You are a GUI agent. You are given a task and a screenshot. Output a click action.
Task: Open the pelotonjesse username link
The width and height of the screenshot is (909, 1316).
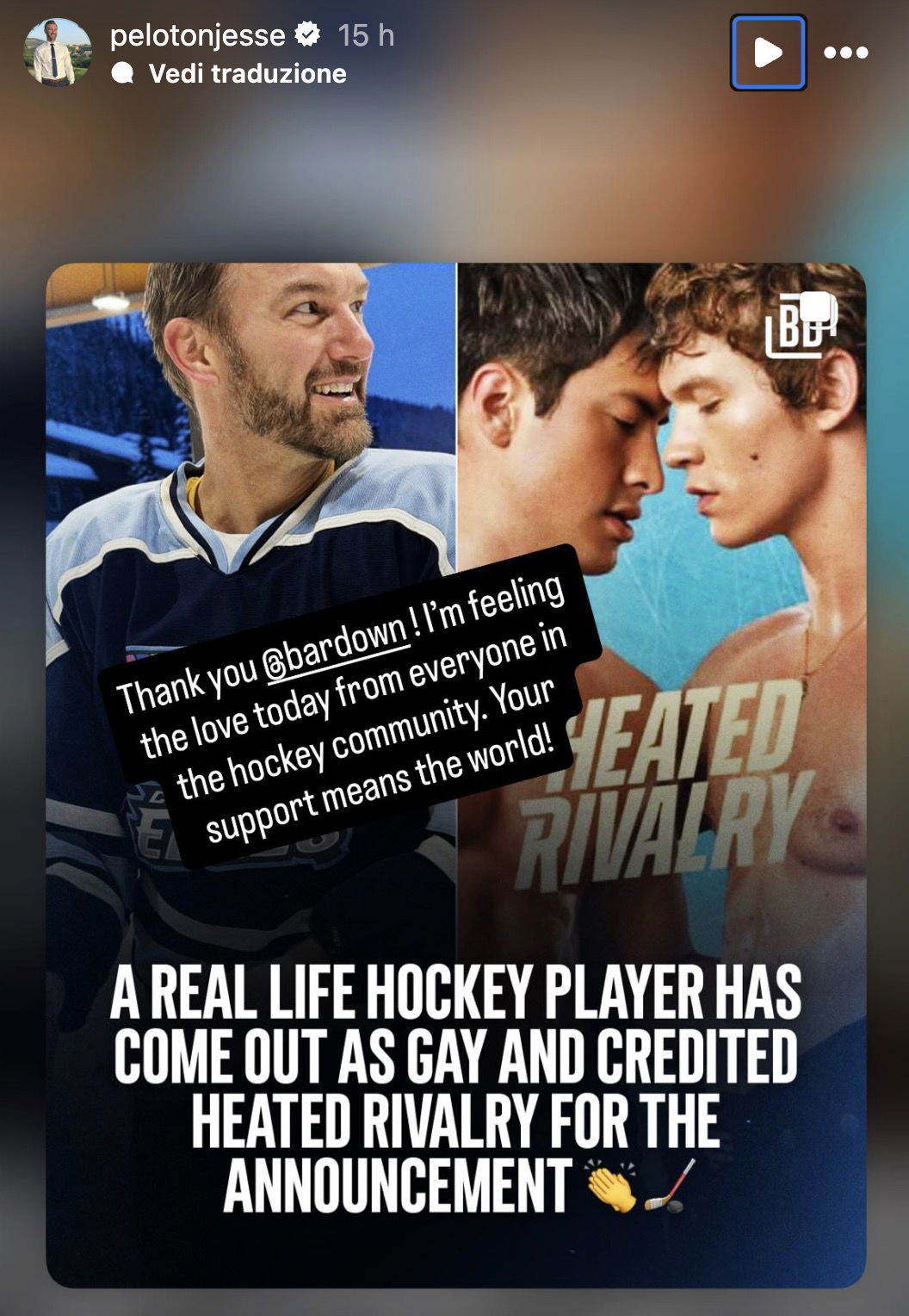(197, 35)
